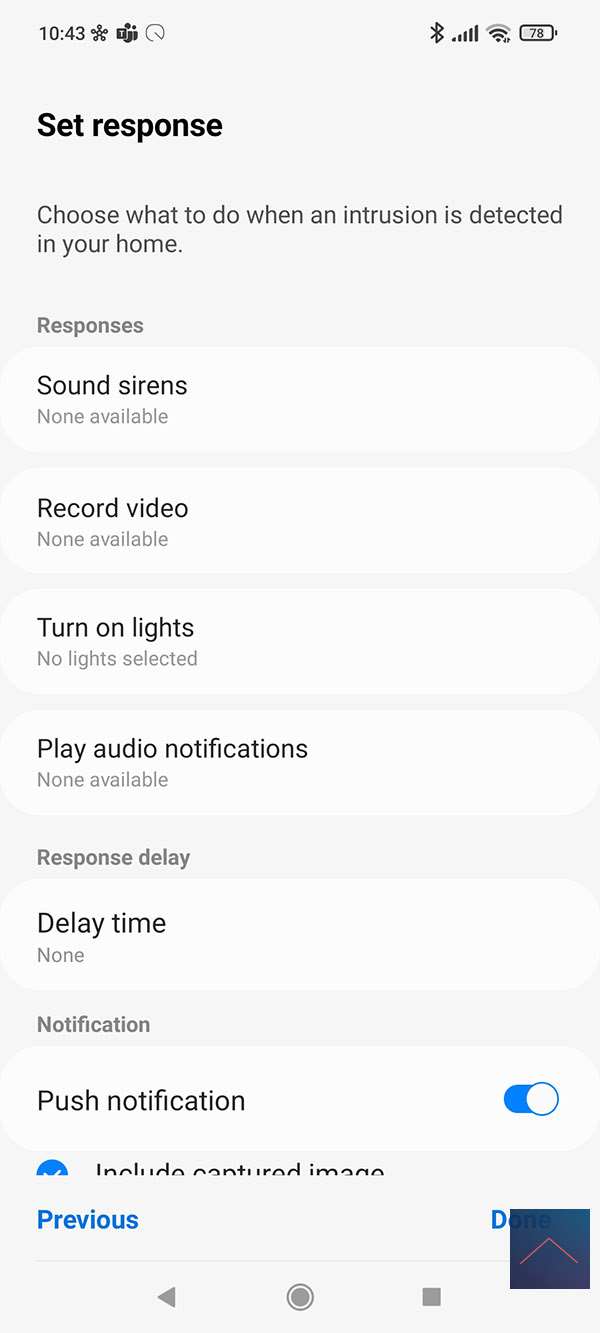Open Play audio notifications settings
Viewport: 600px width, 1333px height.
pos(300,763)
